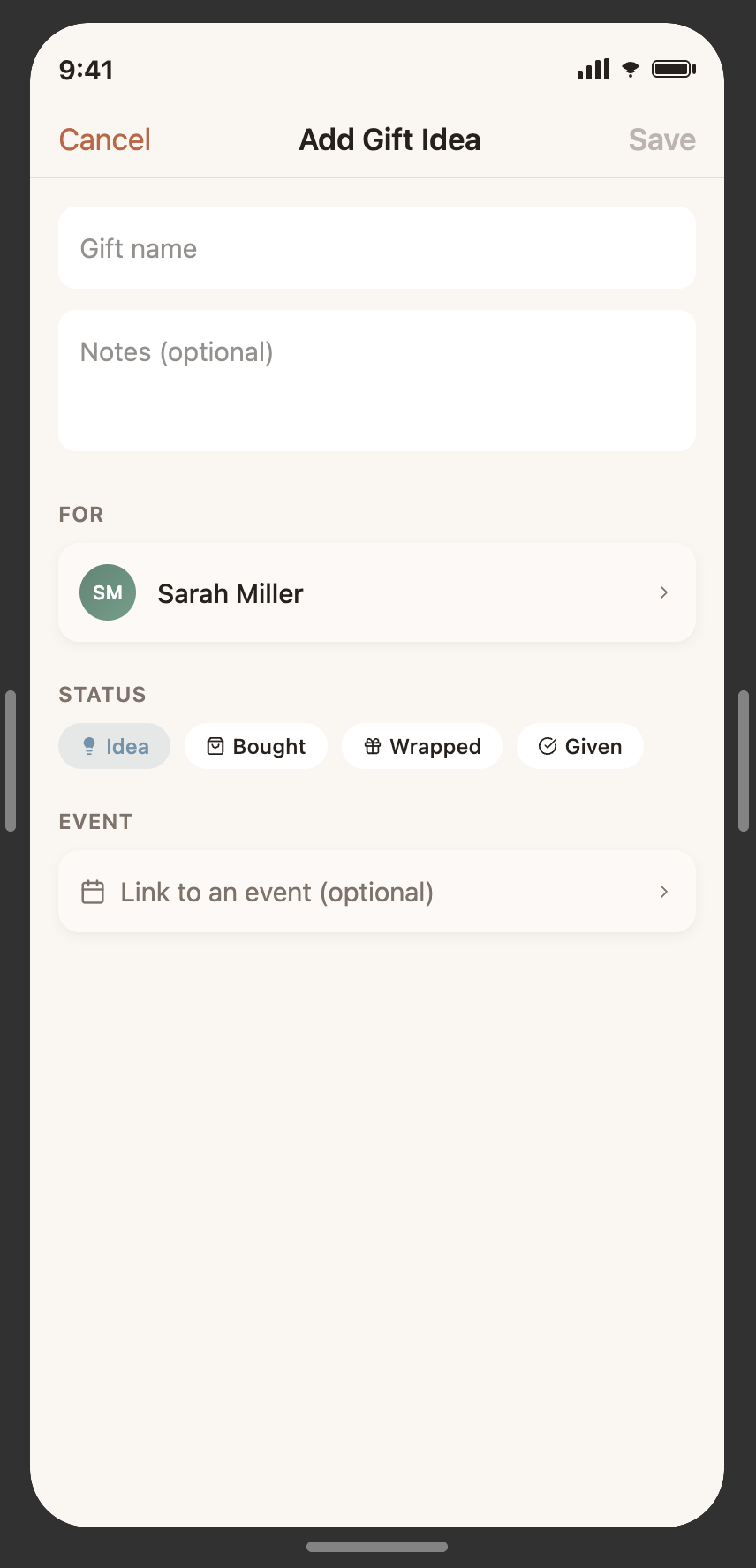Click the calendar icon in the Event row
The image size is (756, 1568).
[x=92, y=892]
